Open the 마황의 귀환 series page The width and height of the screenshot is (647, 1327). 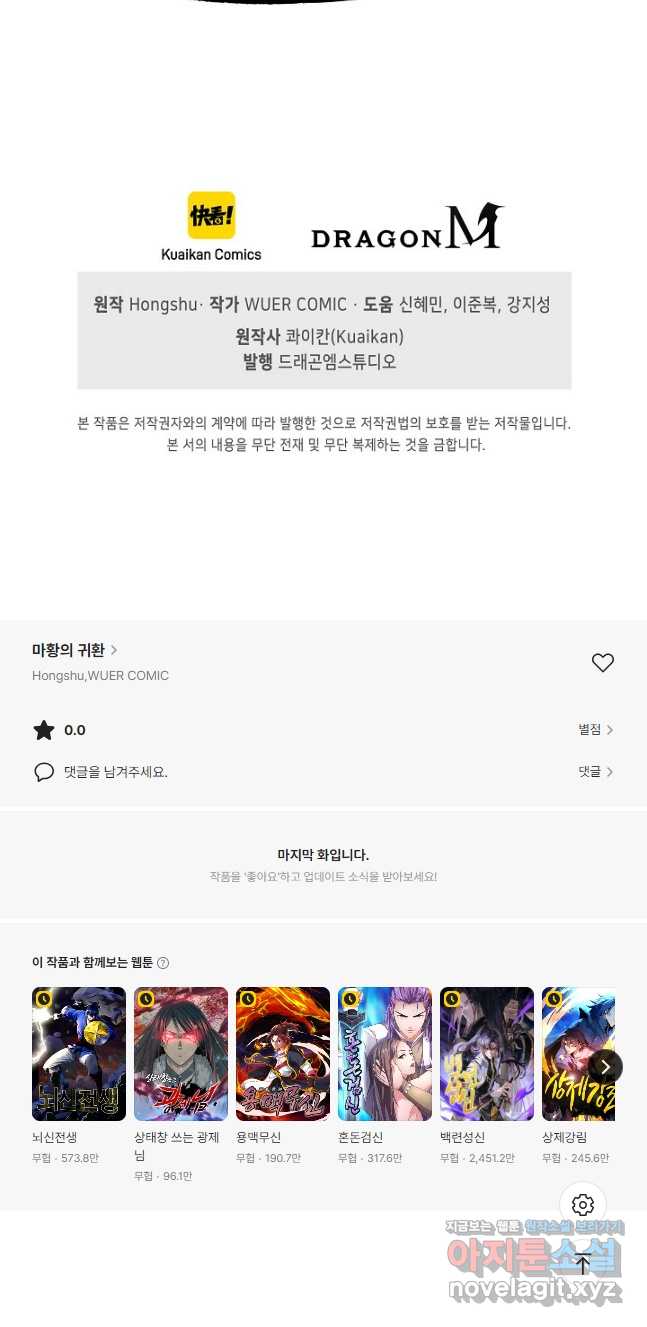(x=74, y=650)
